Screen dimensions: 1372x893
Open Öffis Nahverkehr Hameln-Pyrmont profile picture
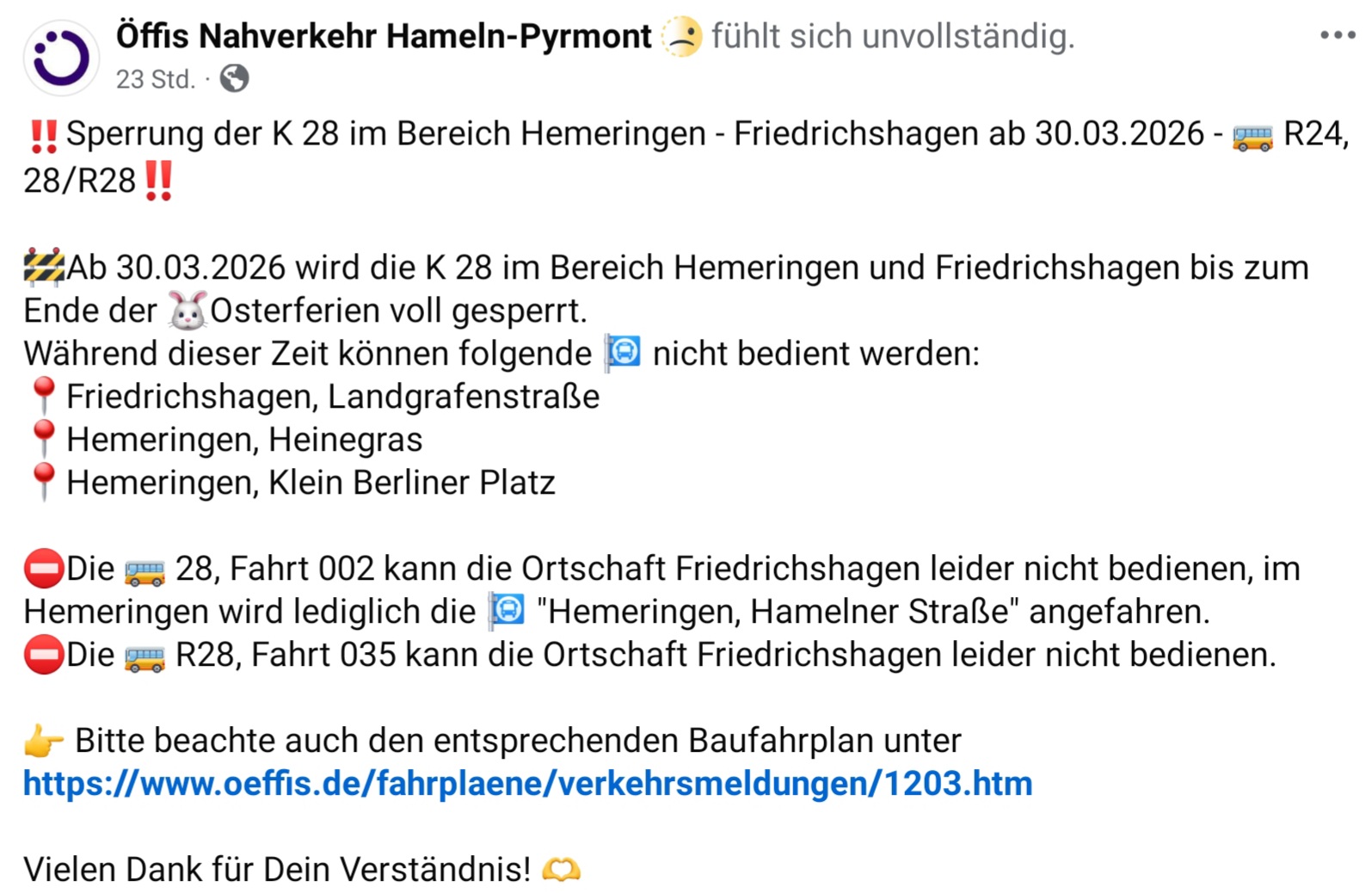61,58
